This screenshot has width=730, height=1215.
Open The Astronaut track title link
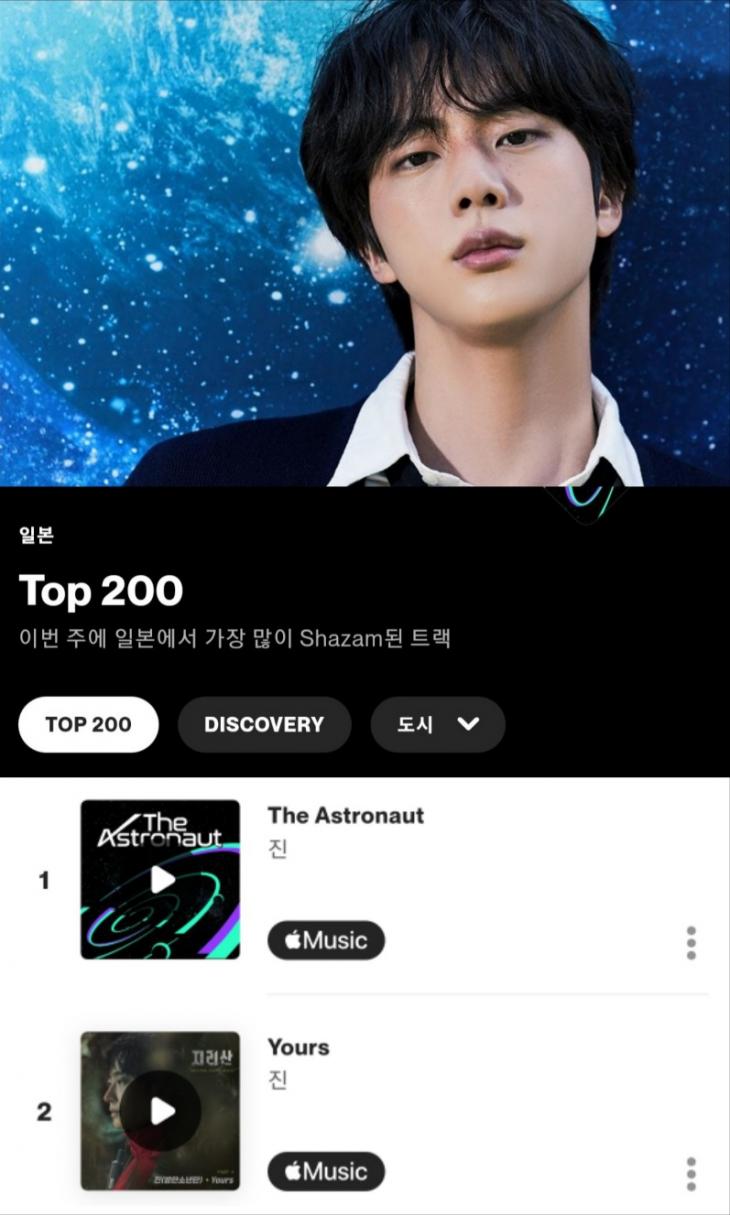(345, 815)
